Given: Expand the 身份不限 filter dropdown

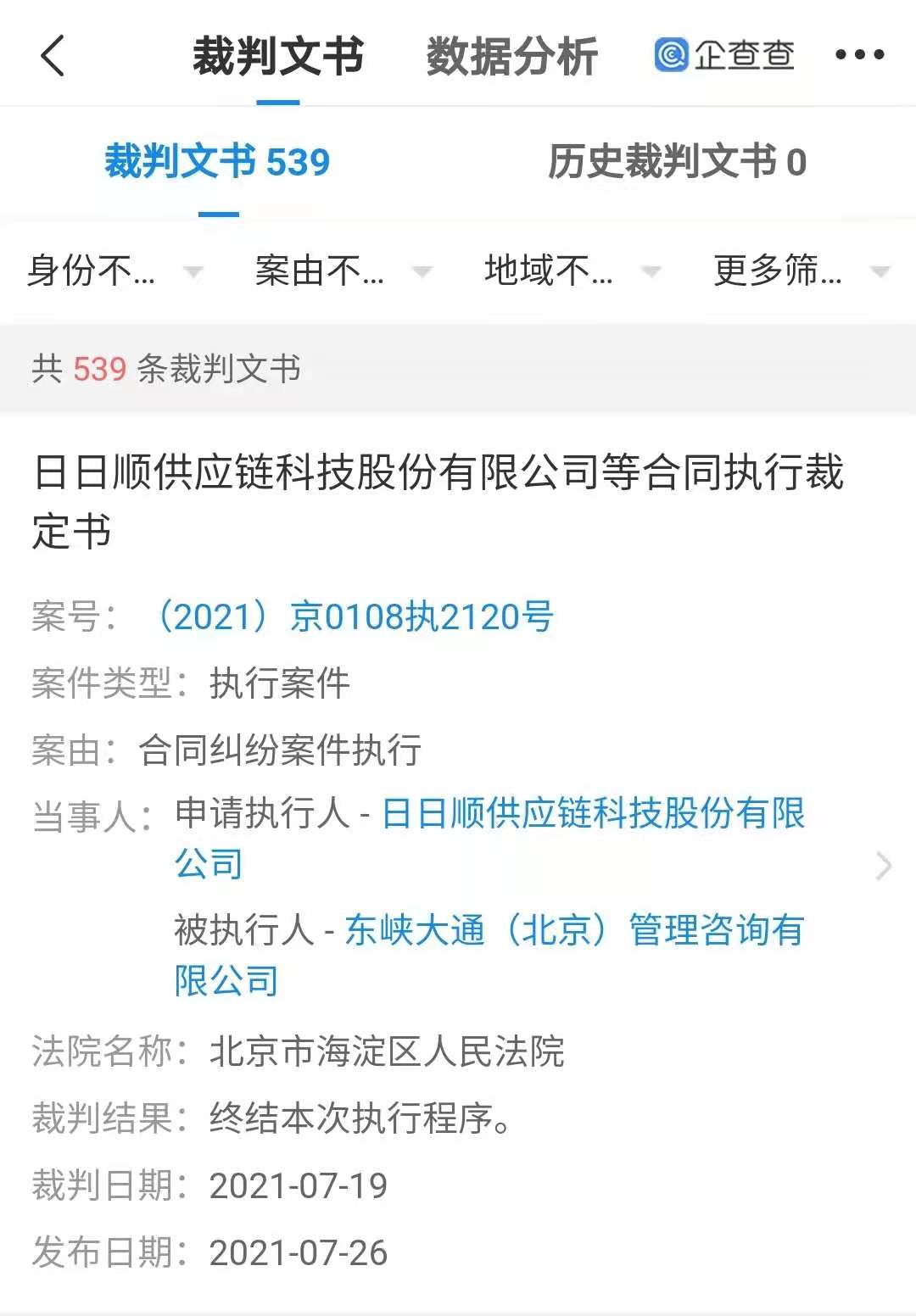Looking at the screenshot, I should pos(114,271).
